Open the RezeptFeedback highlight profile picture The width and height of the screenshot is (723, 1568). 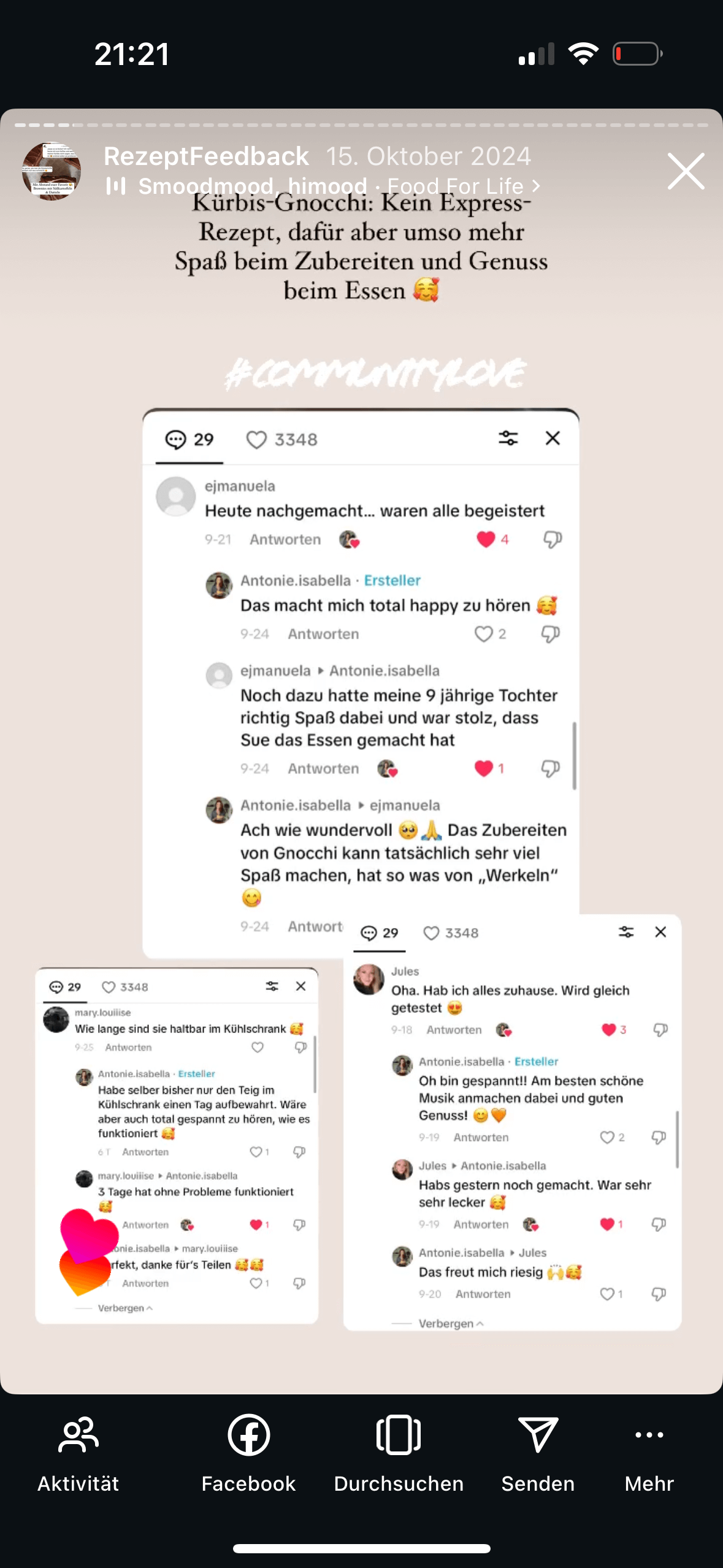point(52,172)
